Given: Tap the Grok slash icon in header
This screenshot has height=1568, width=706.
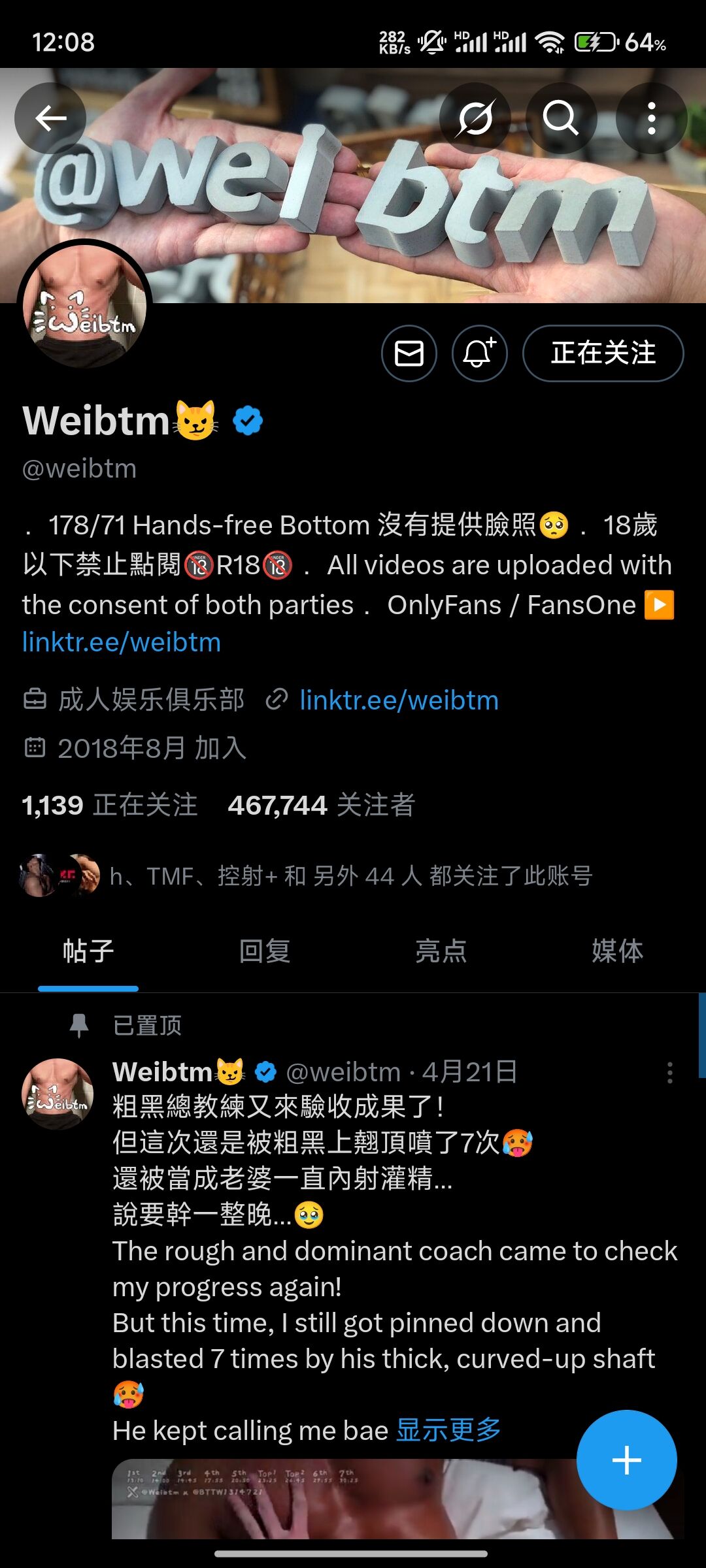Looking at the screenshot, I should pos(475,118).
